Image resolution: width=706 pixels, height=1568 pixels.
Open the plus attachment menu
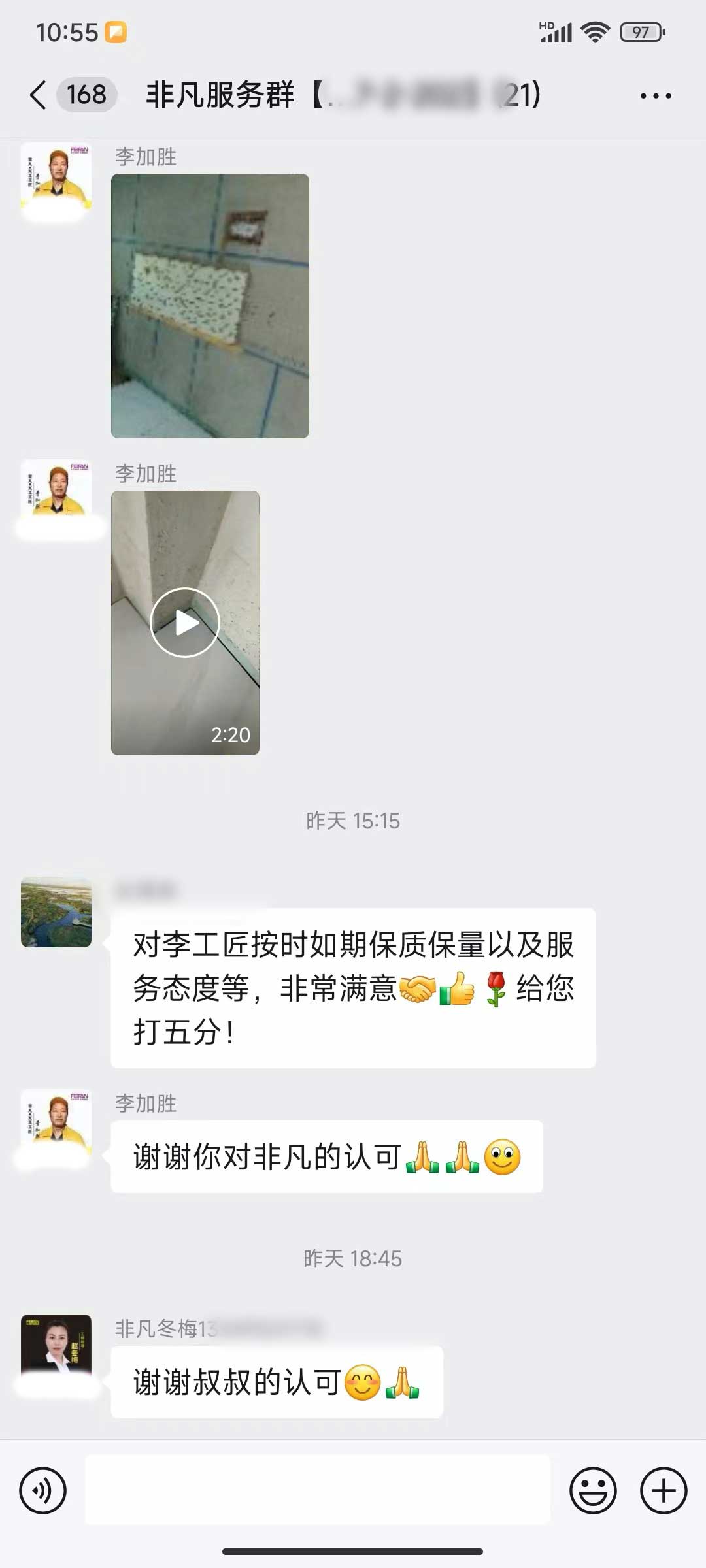pos(664,1490)
